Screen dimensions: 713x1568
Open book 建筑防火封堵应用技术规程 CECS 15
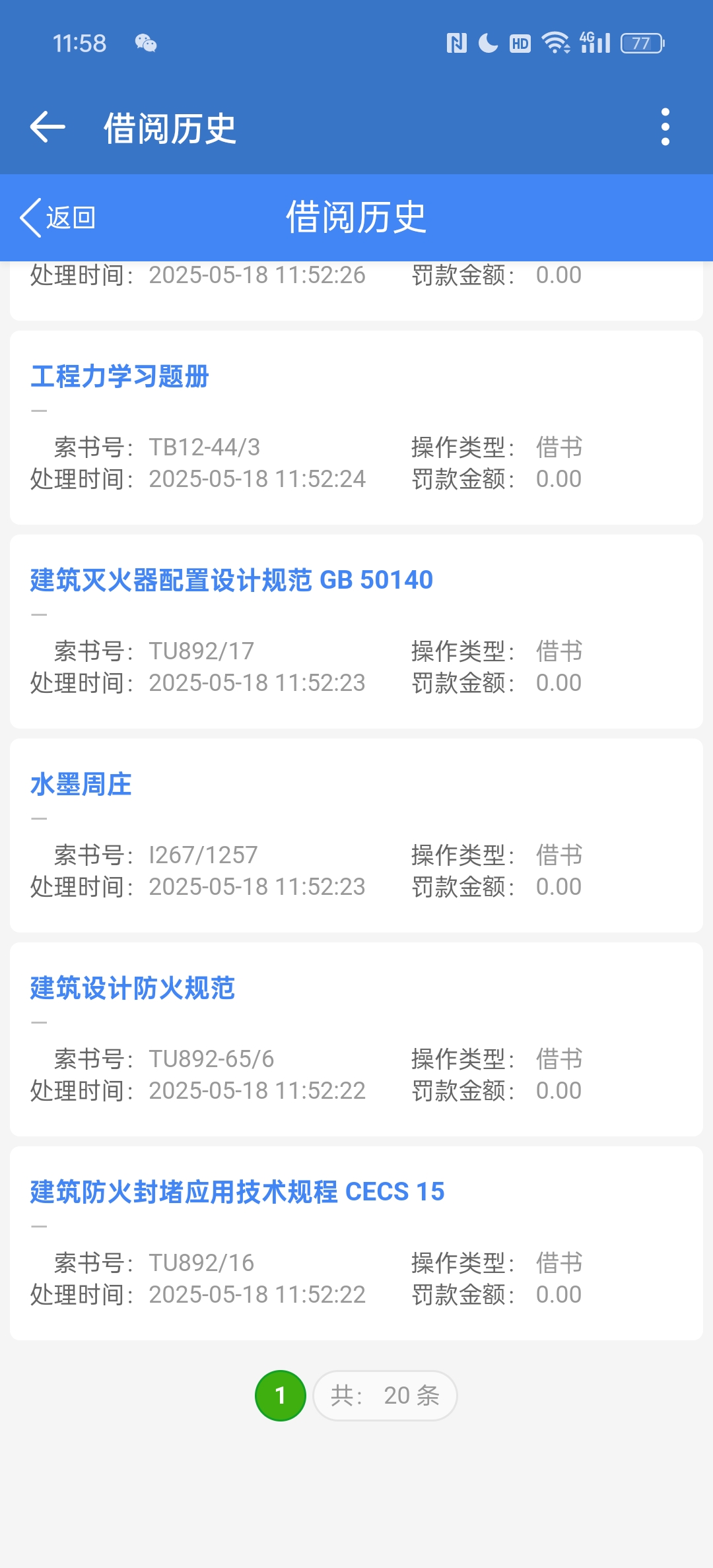[x=237, y=1192]
